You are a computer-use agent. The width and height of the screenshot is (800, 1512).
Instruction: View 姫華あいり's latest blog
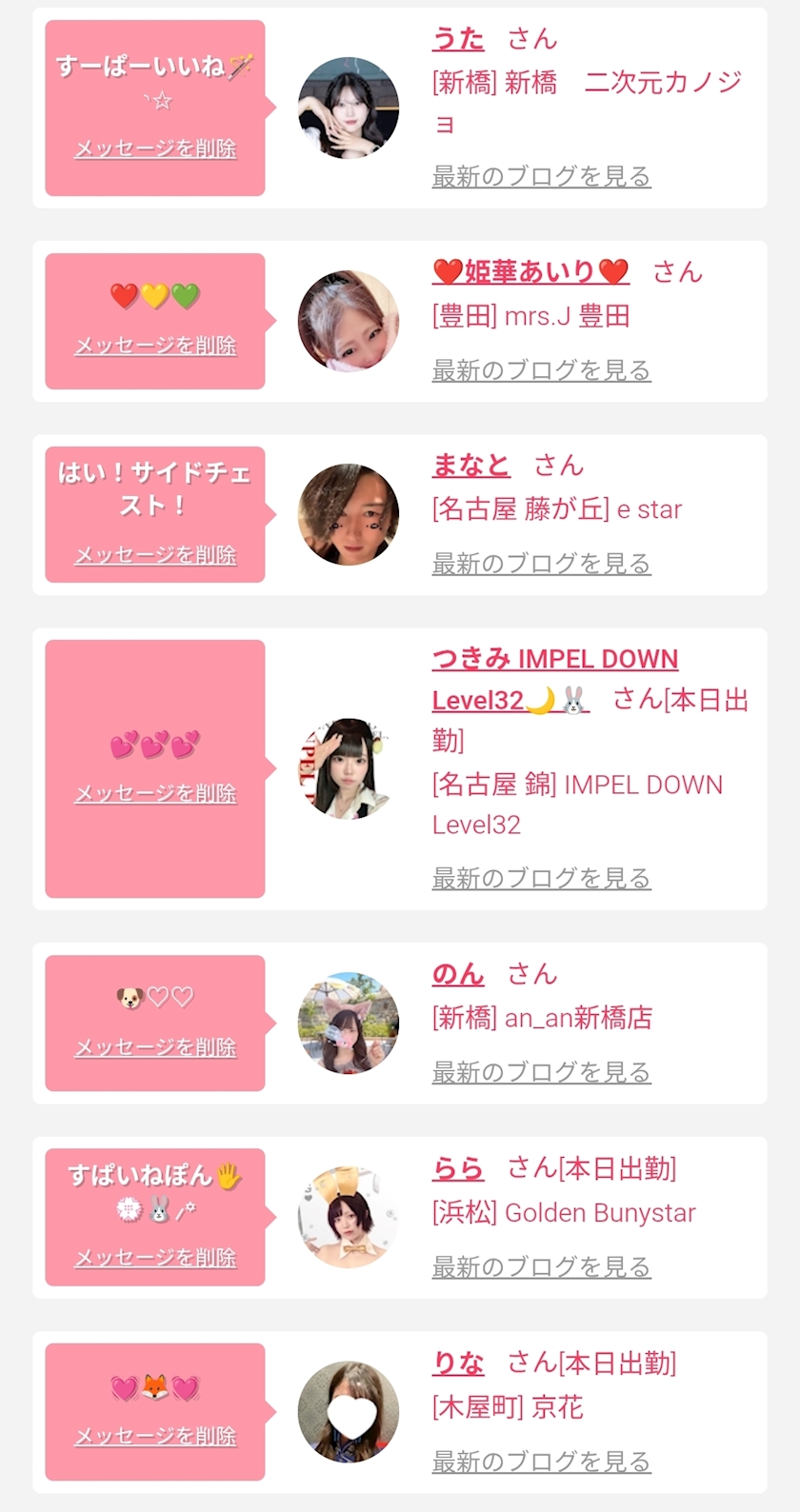(x=541, y=370)
